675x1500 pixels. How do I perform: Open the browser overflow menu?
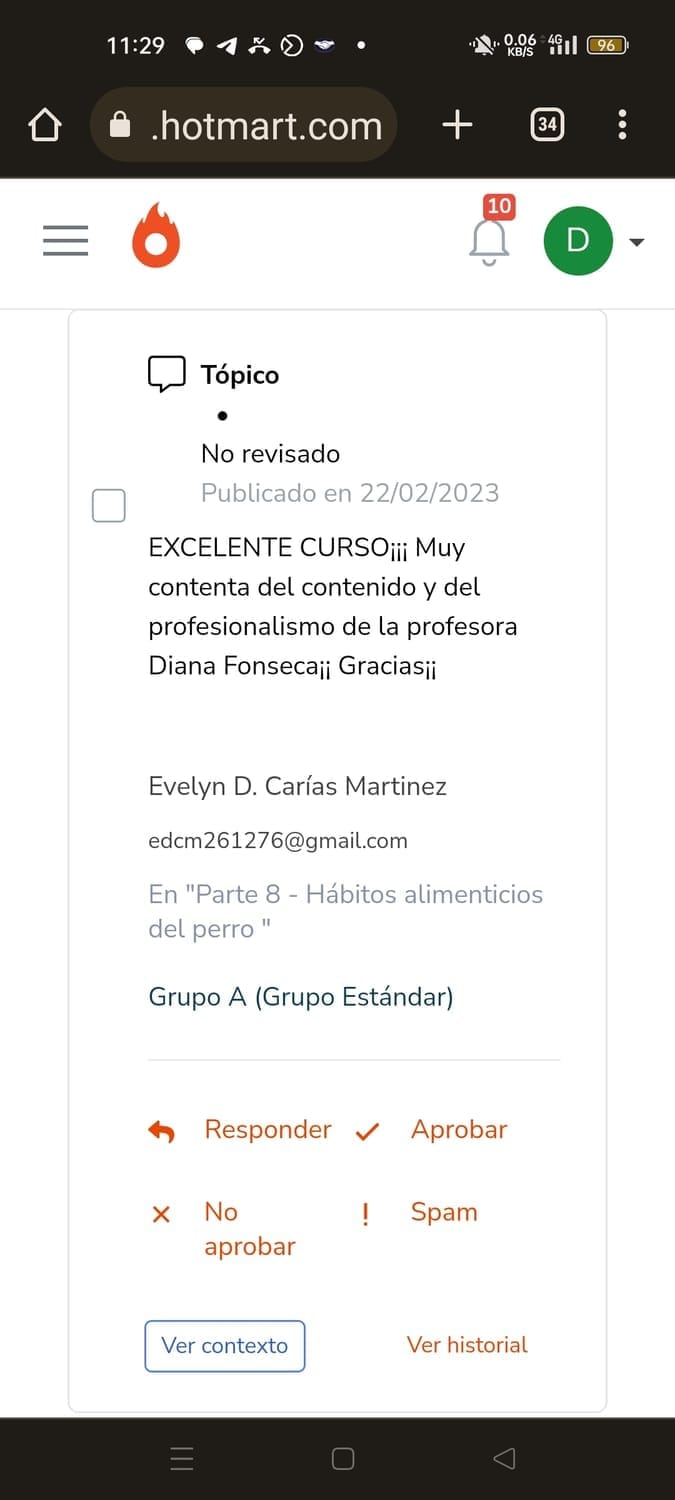pyautogui.click(x=622, y=125)
